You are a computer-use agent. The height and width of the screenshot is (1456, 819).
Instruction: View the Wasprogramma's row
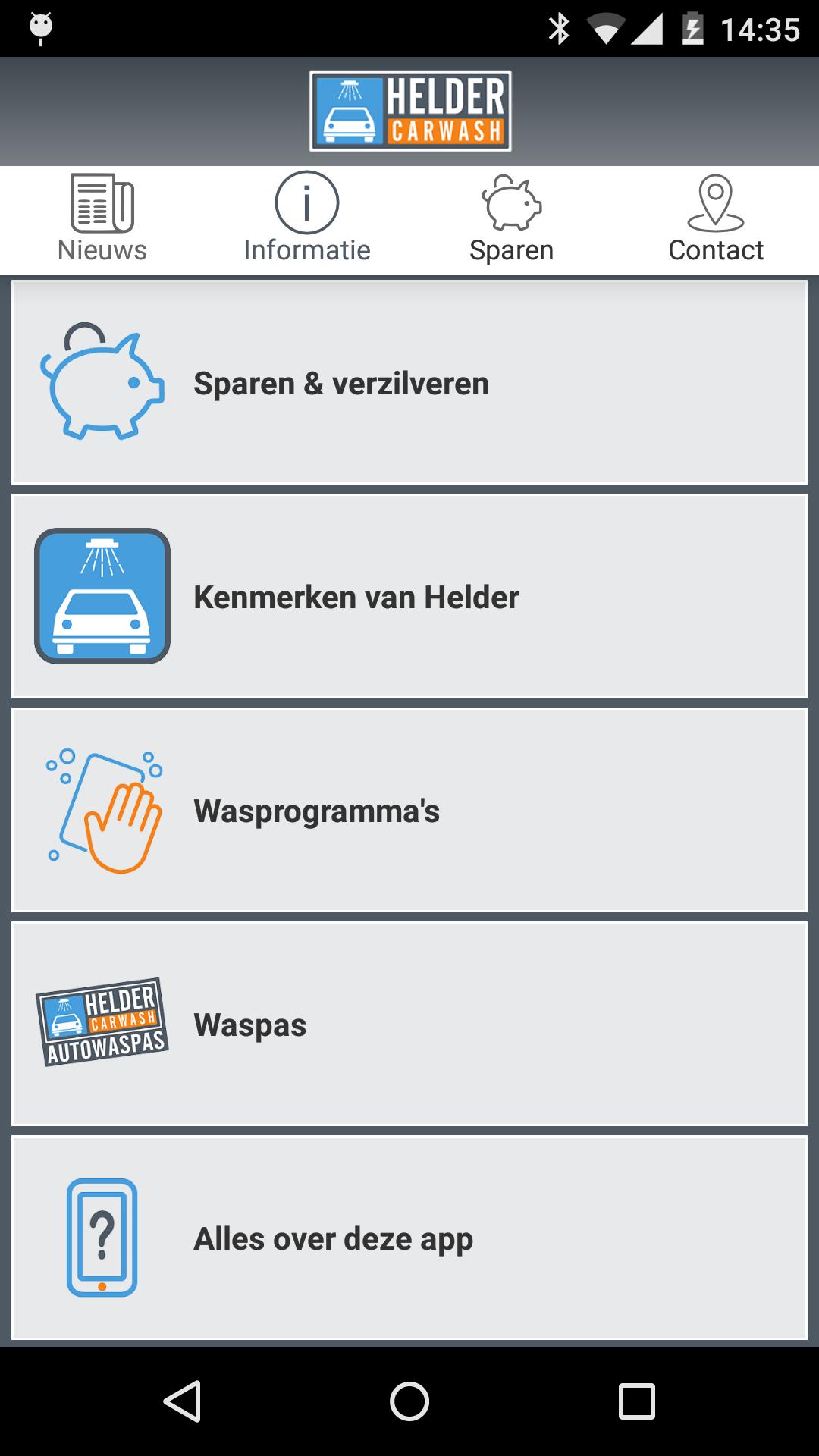[x=409, y=811]
